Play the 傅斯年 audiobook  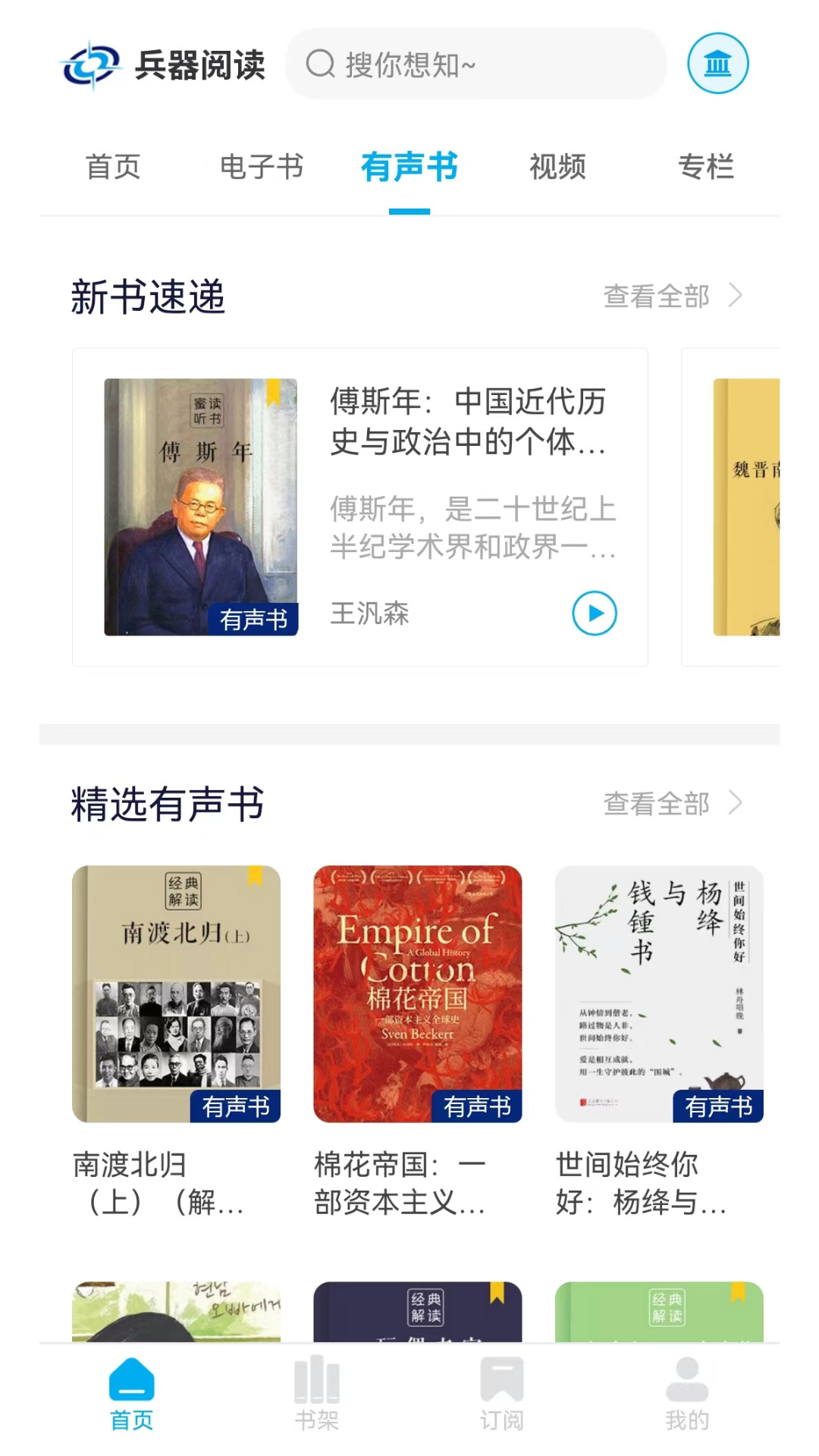tap(594, 613)
